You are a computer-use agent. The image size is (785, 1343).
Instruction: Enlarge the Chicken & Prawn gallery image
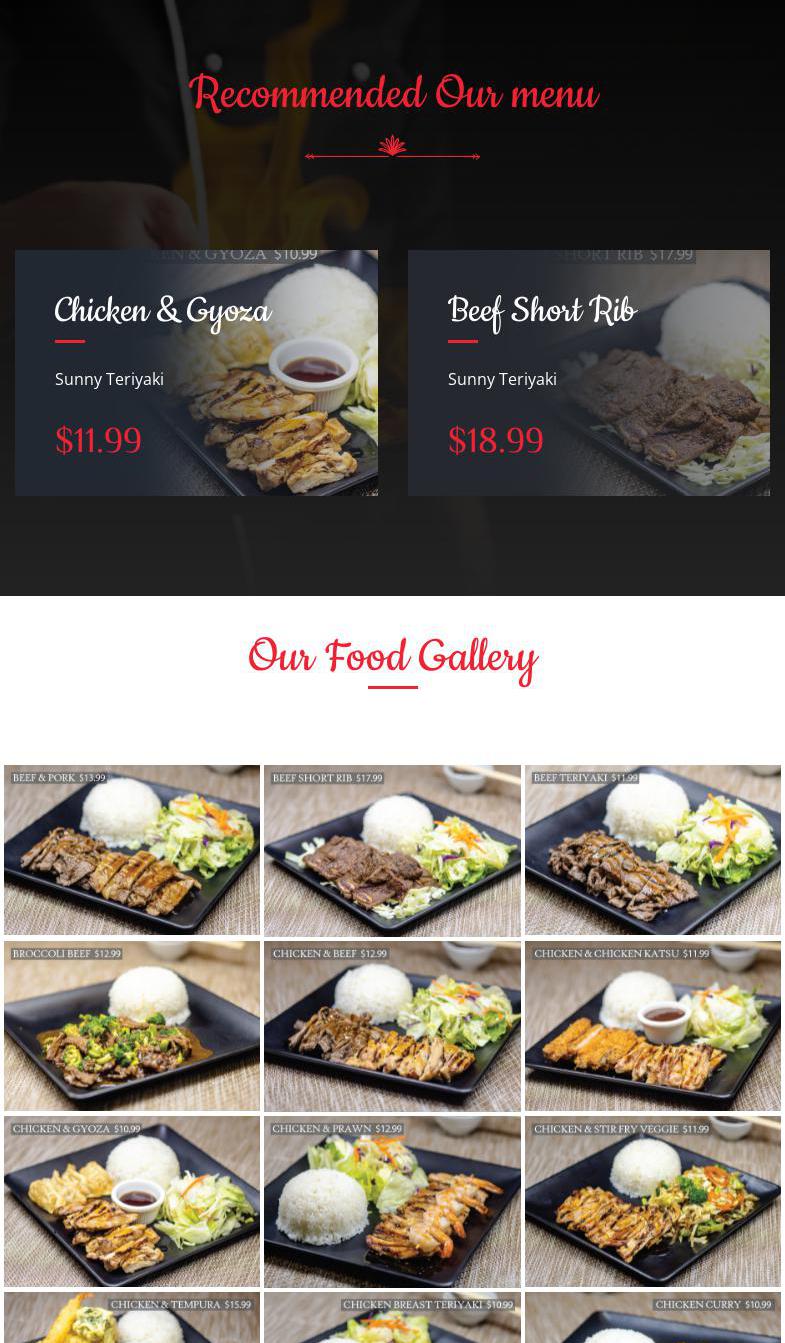[392, 1201]
